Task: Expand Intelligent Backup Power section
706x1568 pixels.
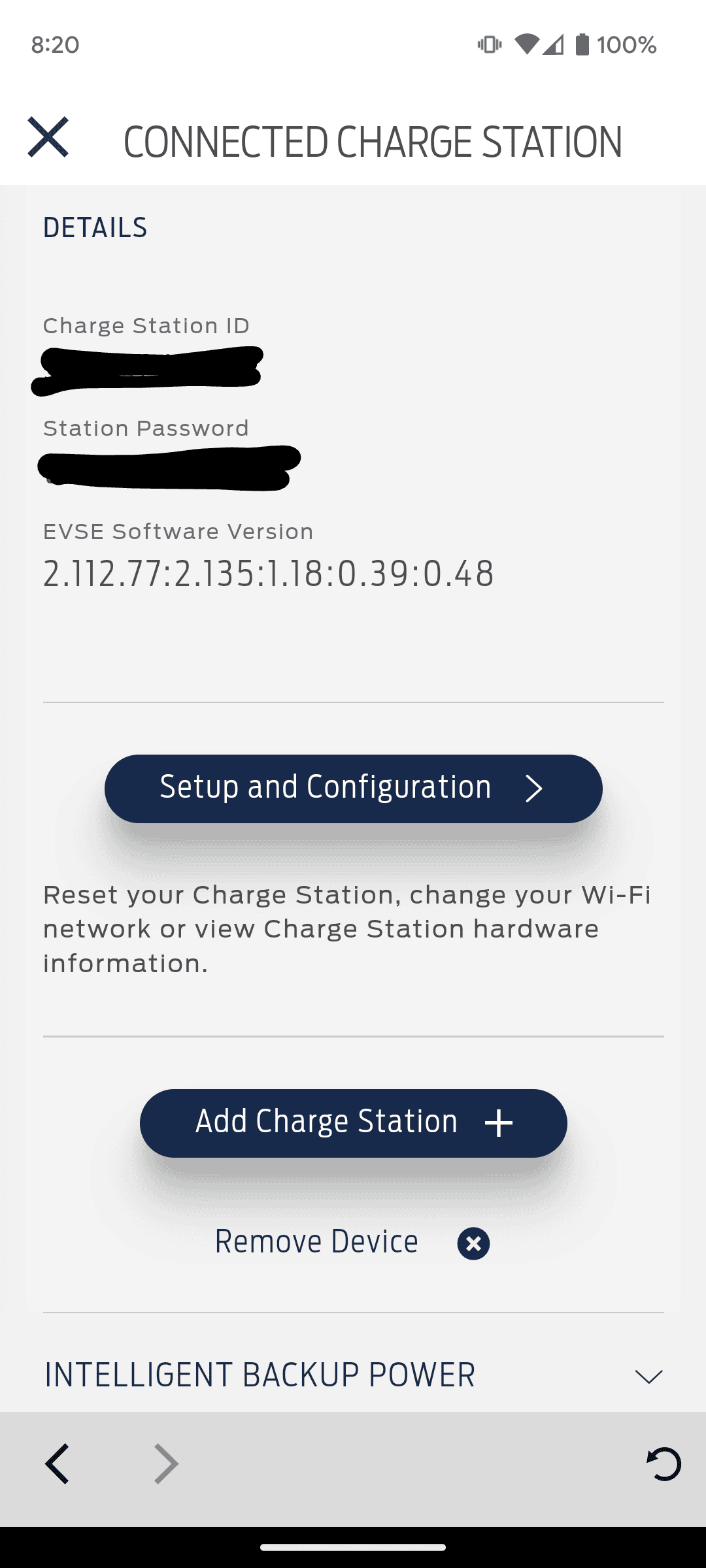Action: pyautogui.click(x=648, y=1376)
